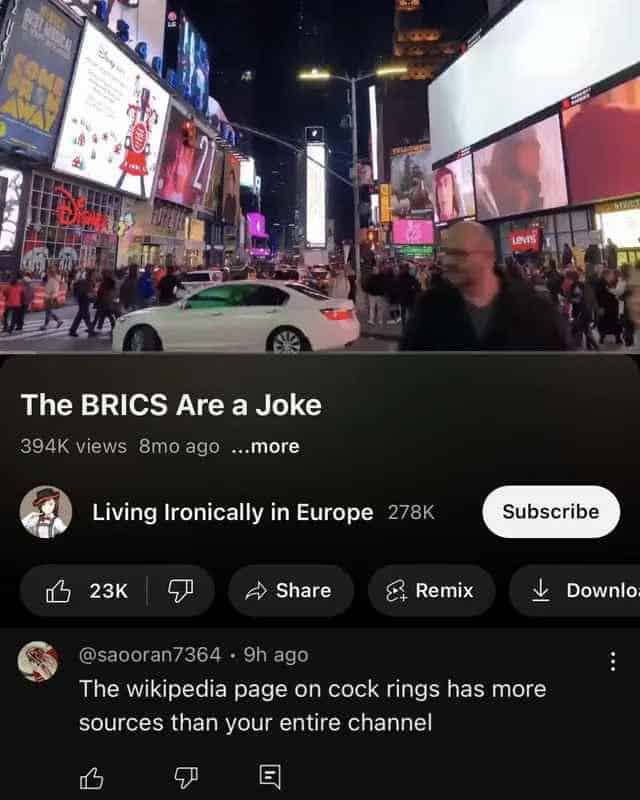Viewport: 640px width, 800px height.
Task: Expand description via ...more
Action: (265, 447)
